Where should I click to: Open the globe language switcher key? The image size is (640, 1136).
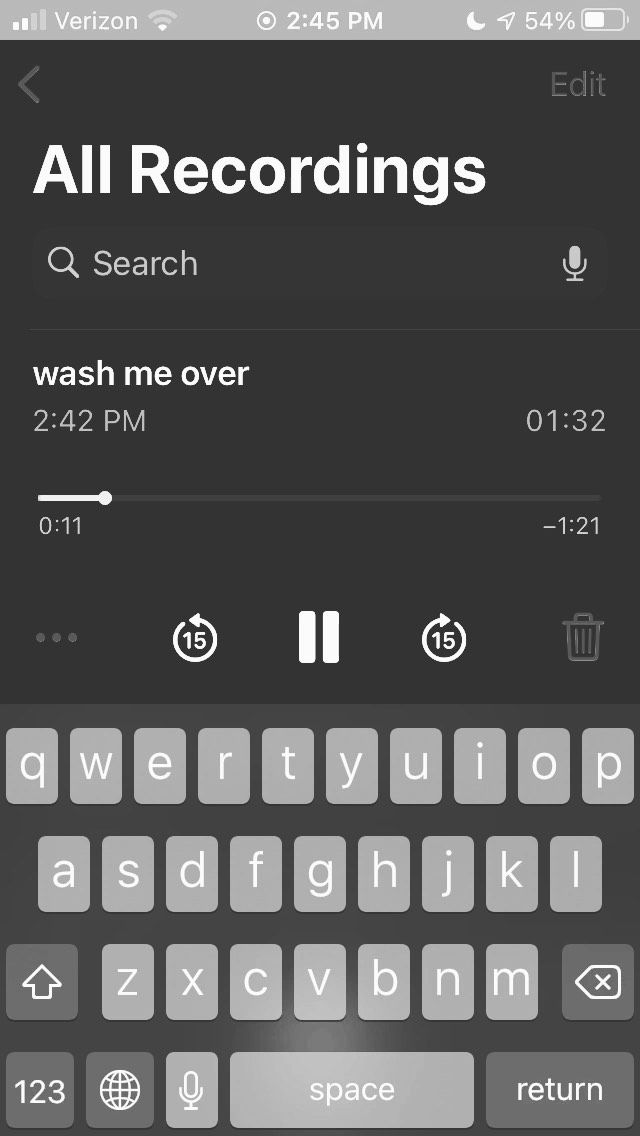coord(120,1089)
